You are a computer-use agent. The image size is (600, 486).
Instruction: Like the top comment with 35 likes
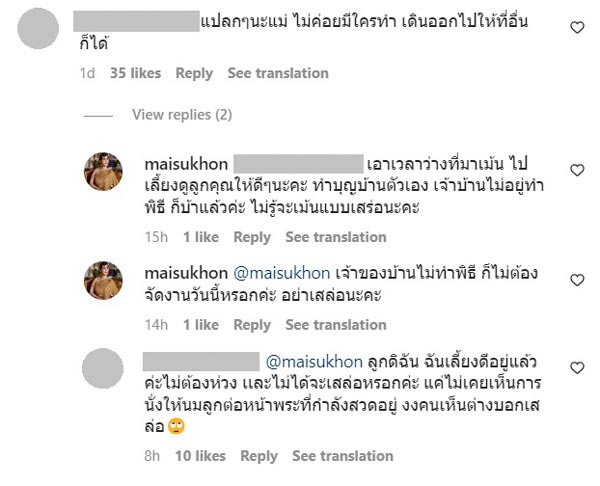click(577, 28)
